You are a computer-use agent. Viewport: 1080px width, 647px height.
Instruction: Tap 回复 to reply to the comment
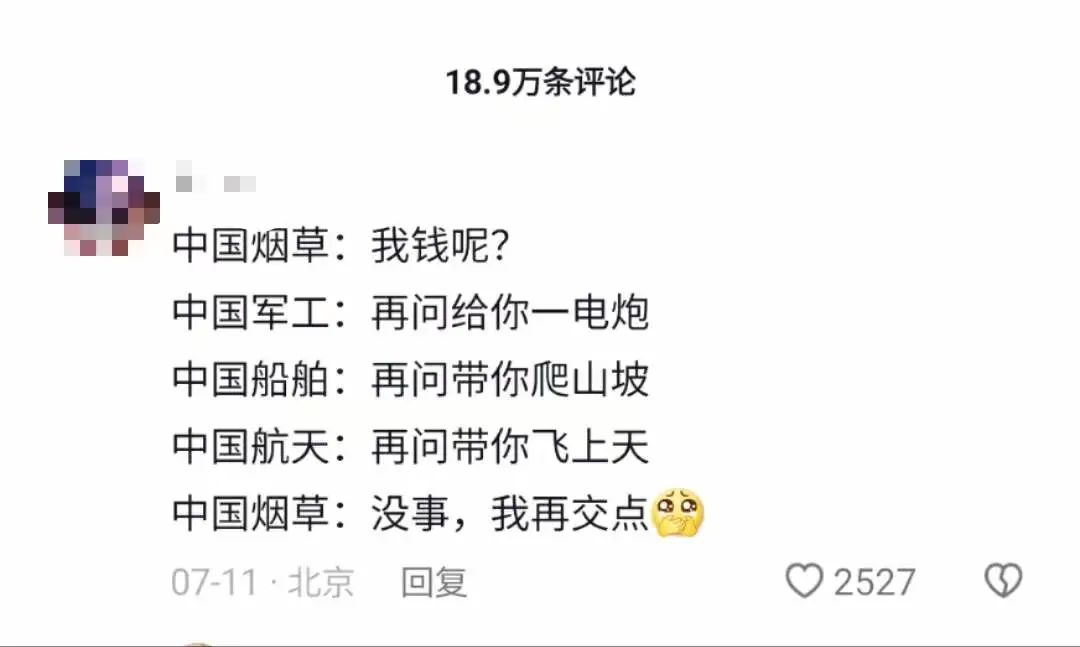434,582
